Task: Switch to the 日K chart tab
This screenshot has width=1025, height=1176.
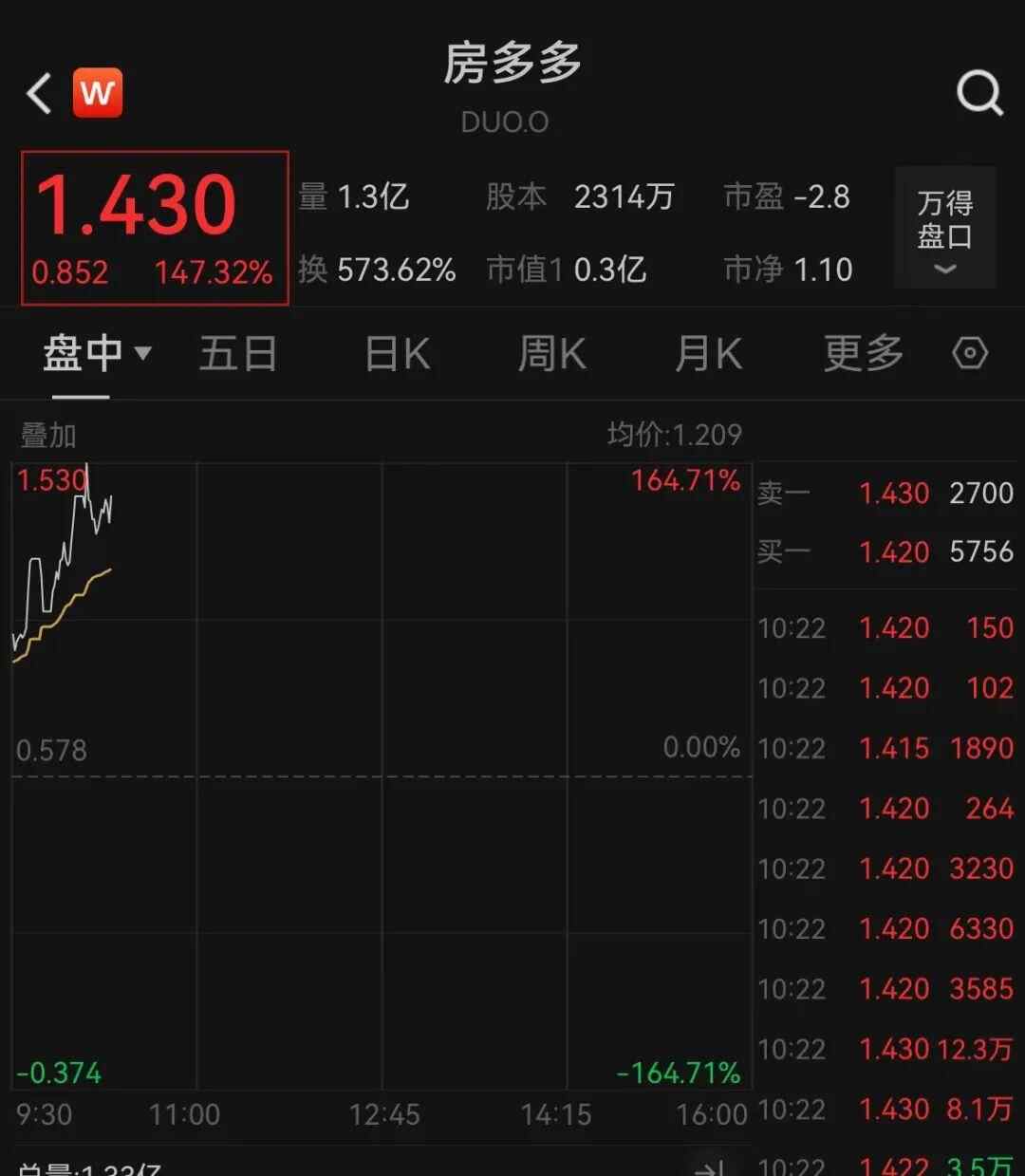Action: (398, 354)
